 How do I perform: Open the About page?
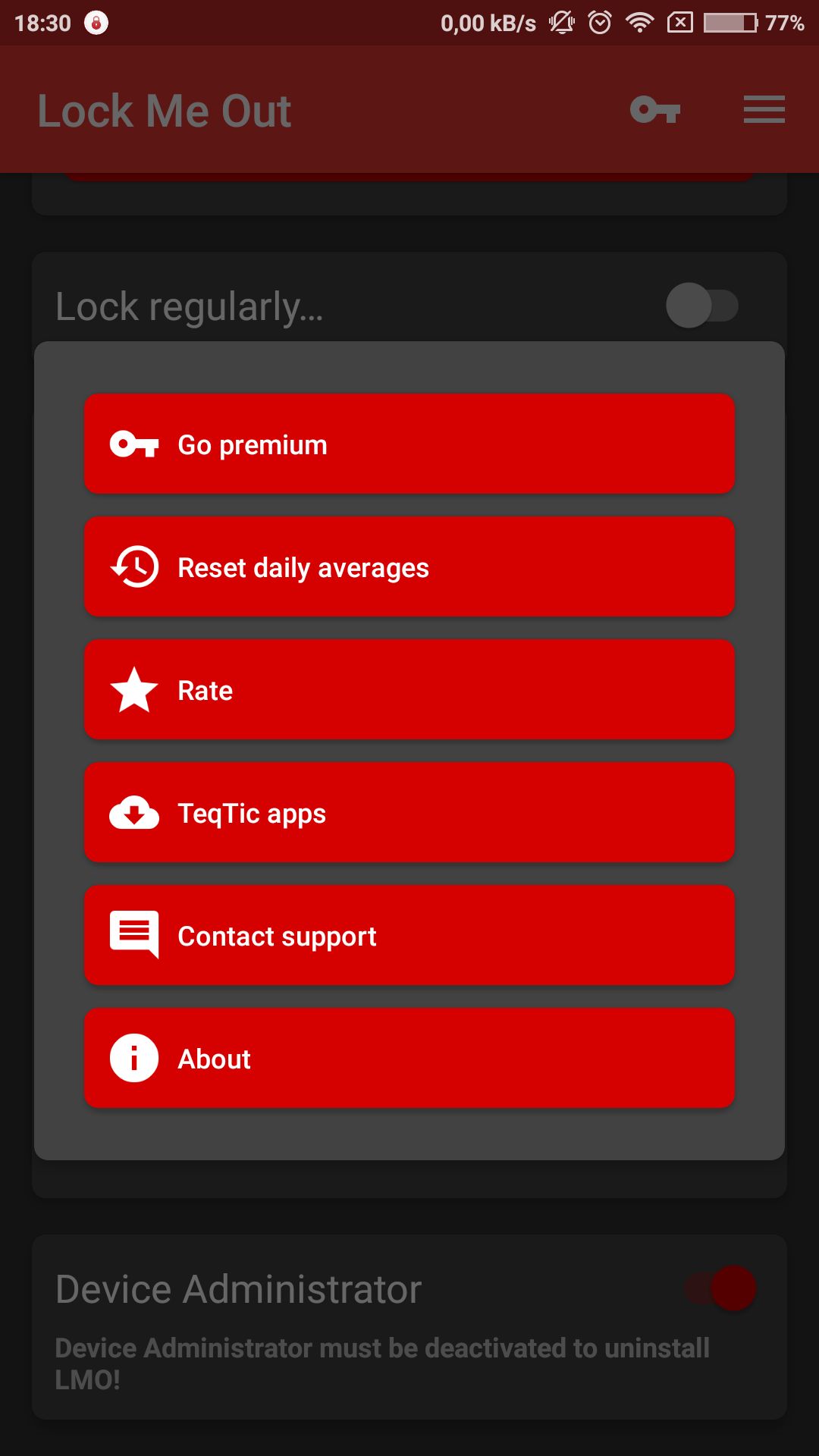409,1058
